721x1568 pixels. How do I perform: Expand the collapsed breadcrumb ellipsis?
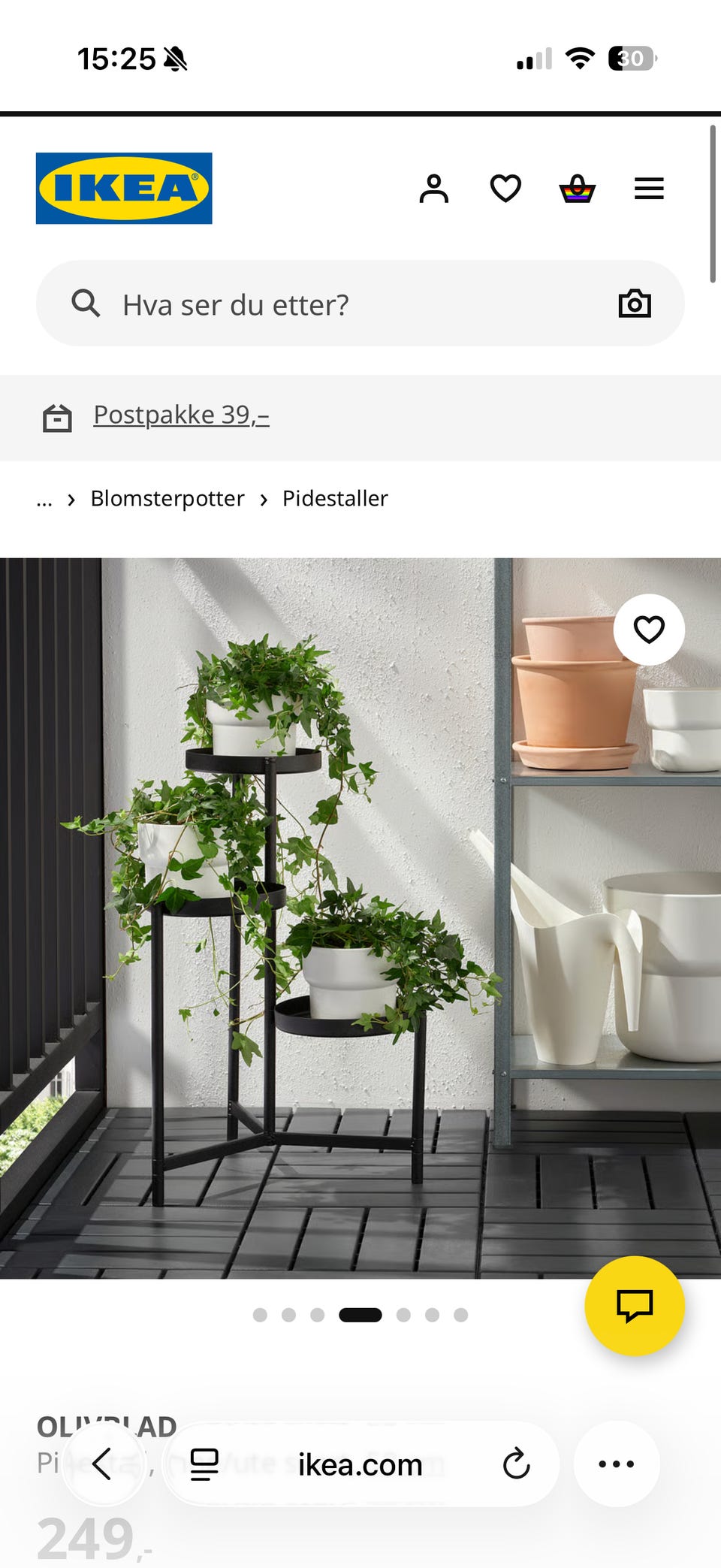point(44,498)
